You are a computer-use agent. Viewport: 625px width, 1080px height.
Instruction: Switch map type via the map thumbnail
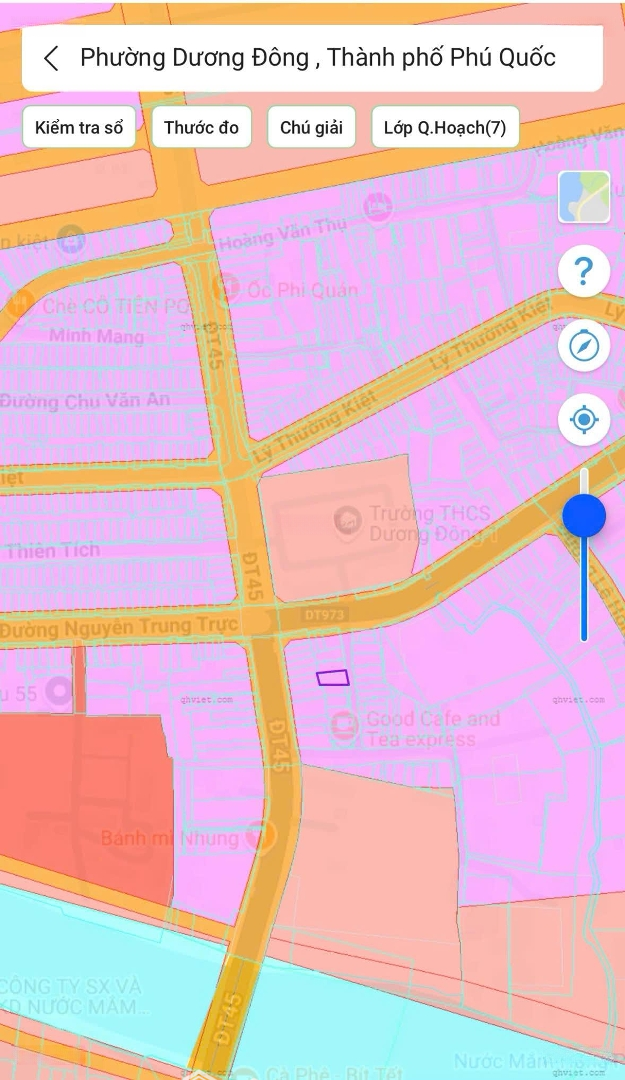pos(584,197)
